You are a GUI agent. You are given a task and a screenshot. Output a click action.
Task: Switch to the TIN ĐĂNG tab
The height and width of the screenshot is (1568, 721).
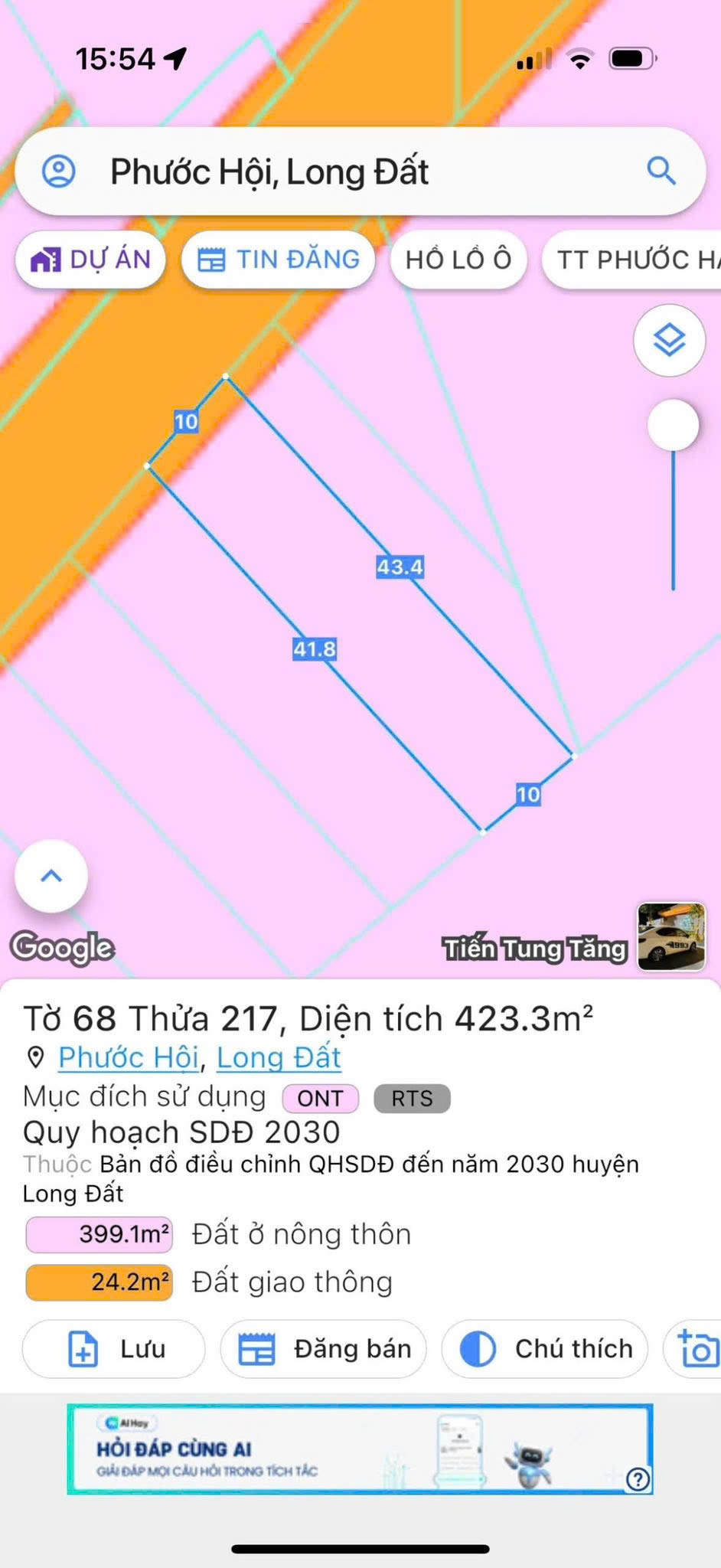point(278,260)
